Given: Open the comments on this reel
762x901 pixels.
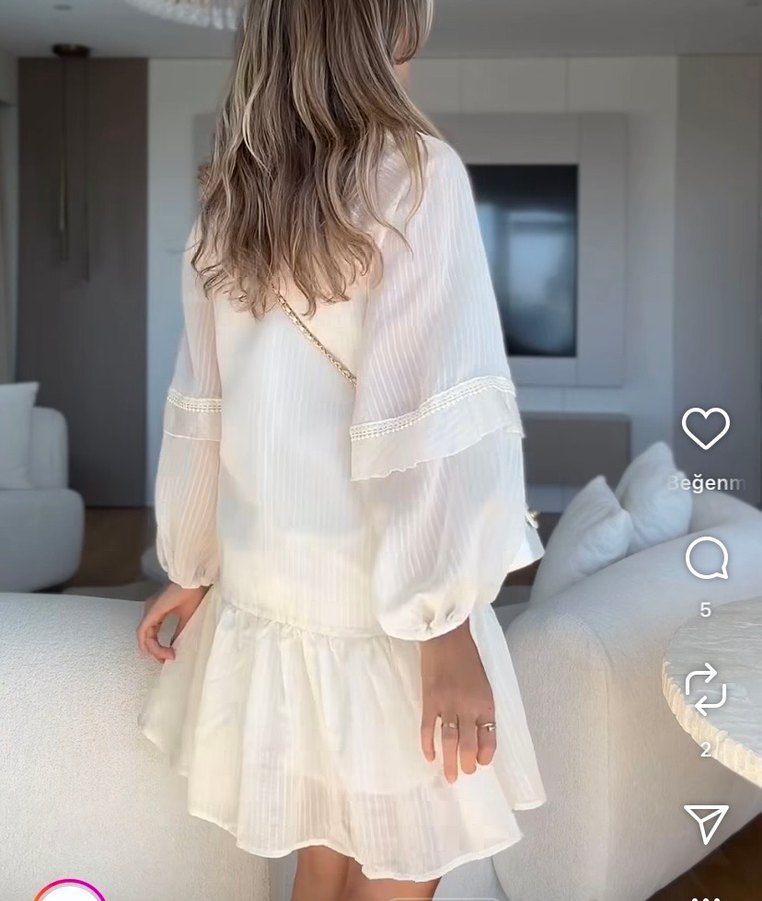Looking at the screenshot, I should click(706, 559).
